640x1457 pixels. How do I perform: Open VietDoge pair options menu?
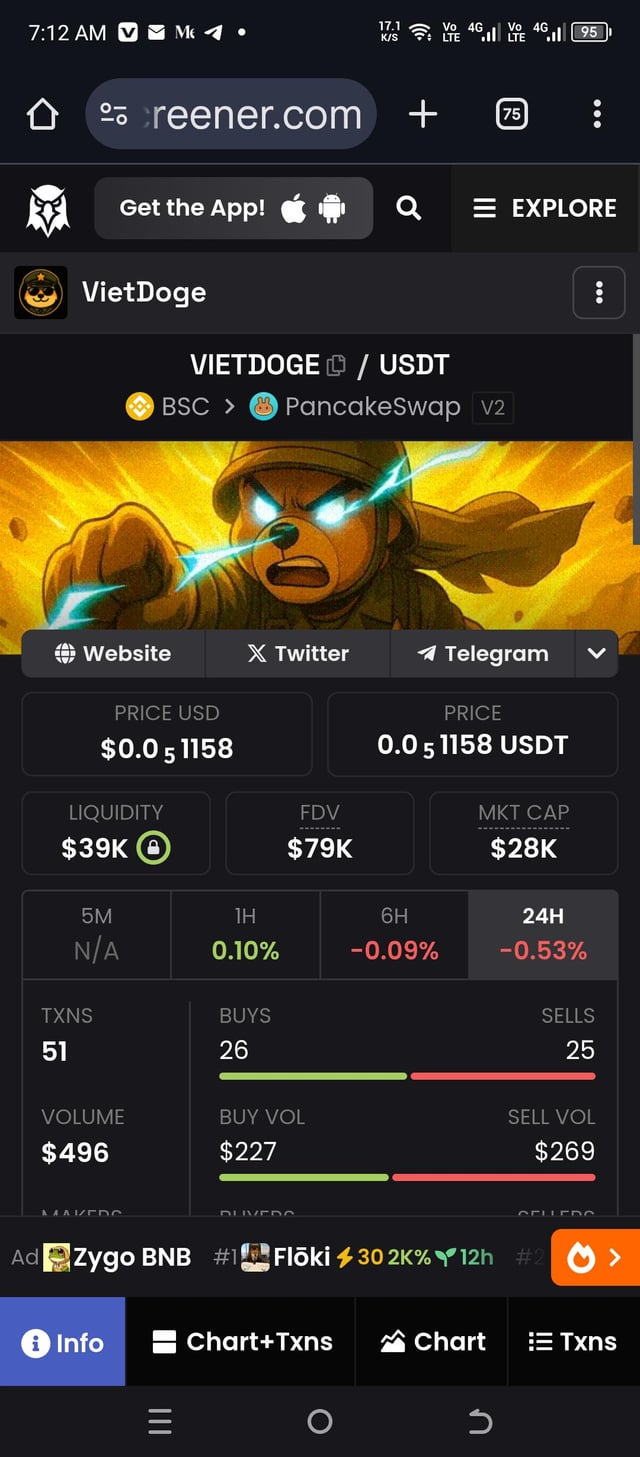pos(599,292)
